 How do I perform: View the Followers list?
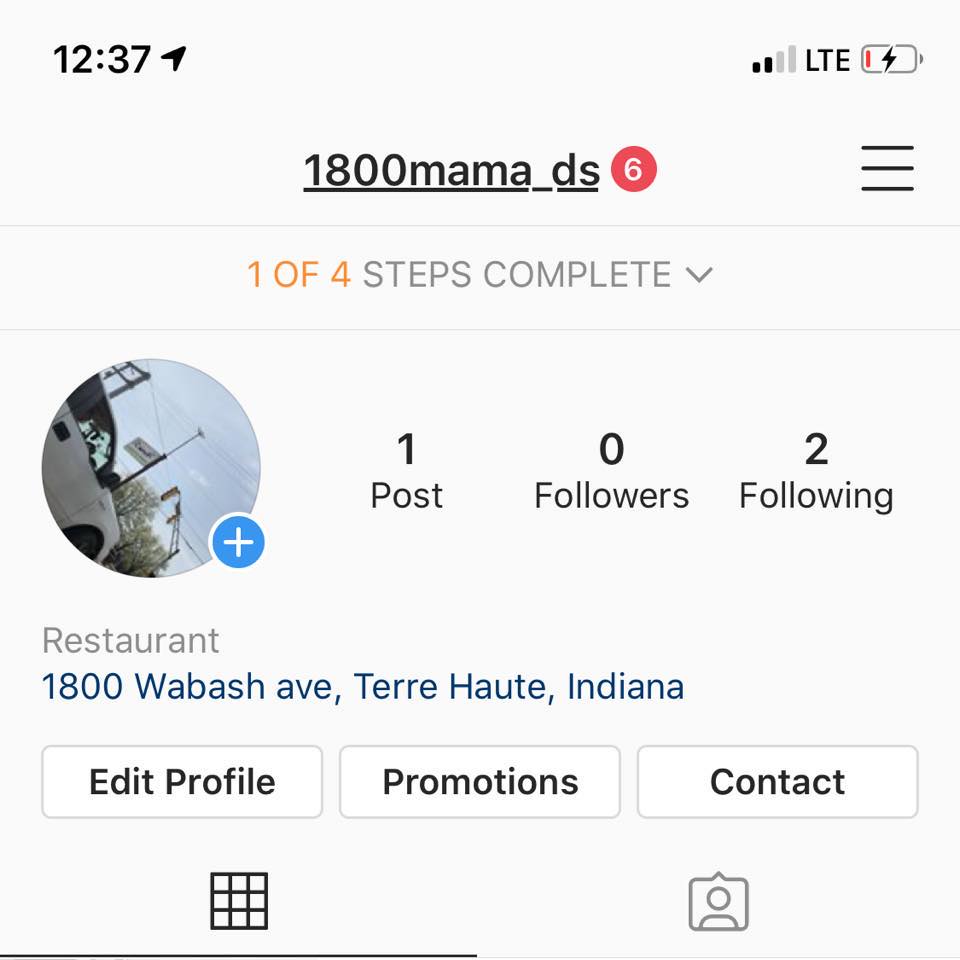pyautogui.click(x=611, y=471)
